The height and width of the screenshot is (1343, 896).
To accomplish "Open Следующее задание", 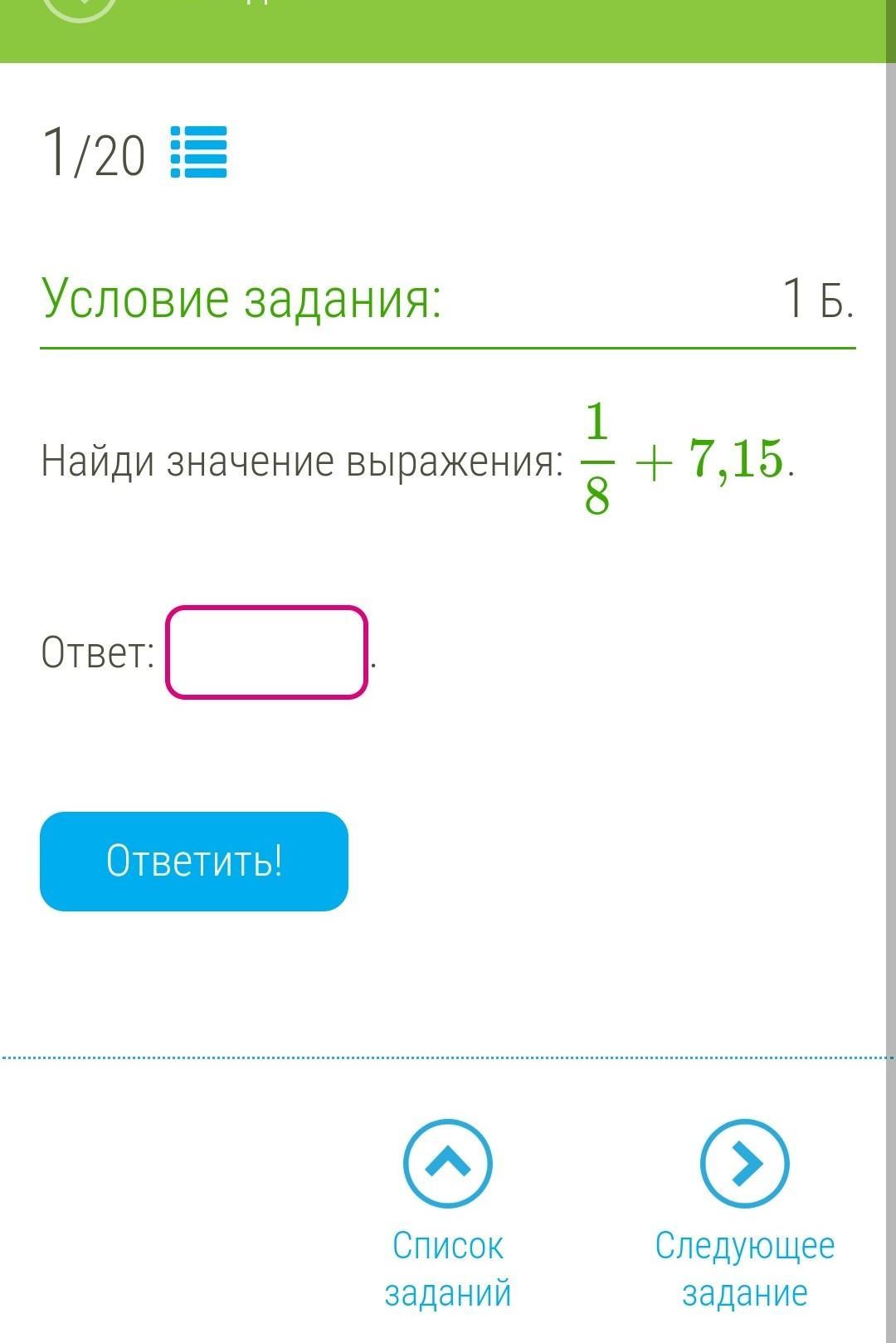I will pos(744,1165).
